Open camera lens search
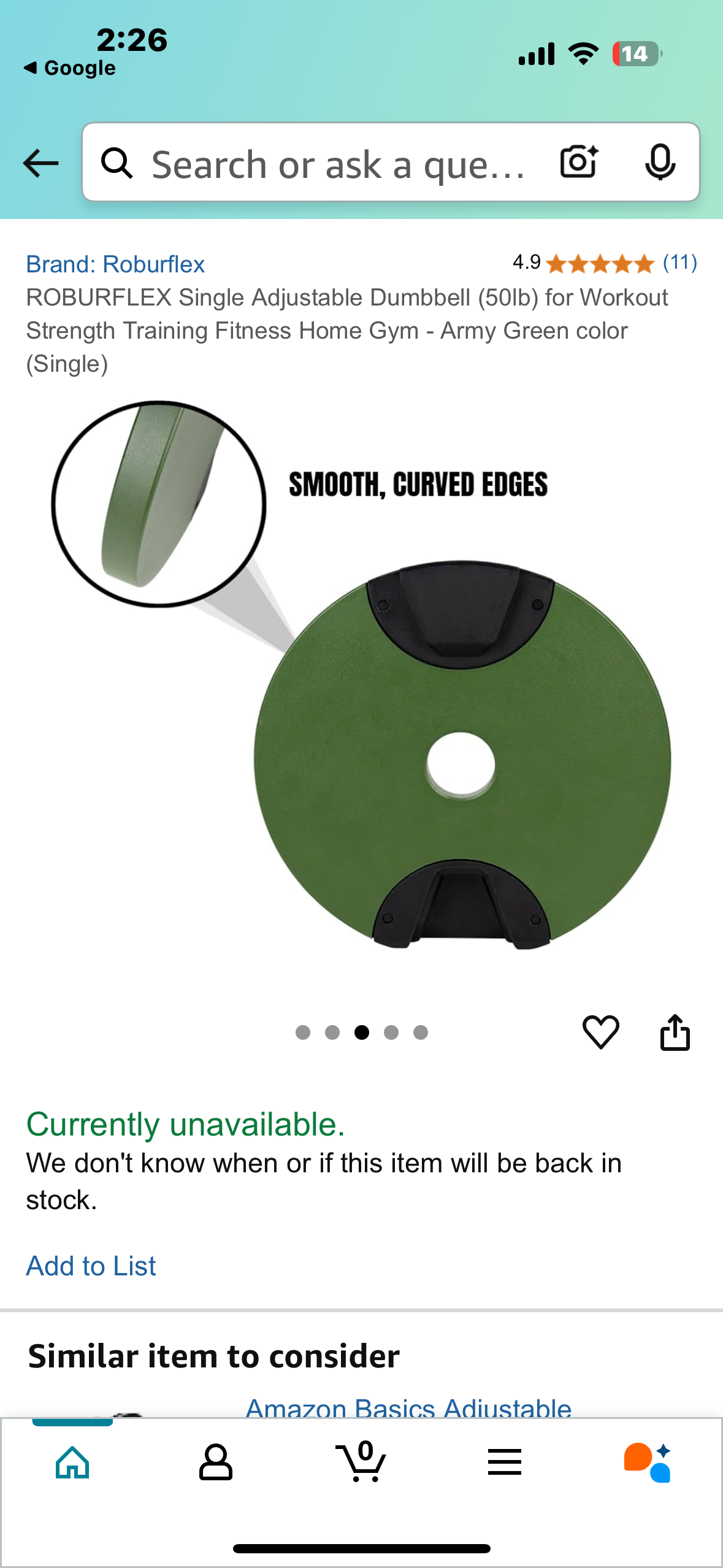Viewport: 723px width, 1568px height. pos(578,163)
